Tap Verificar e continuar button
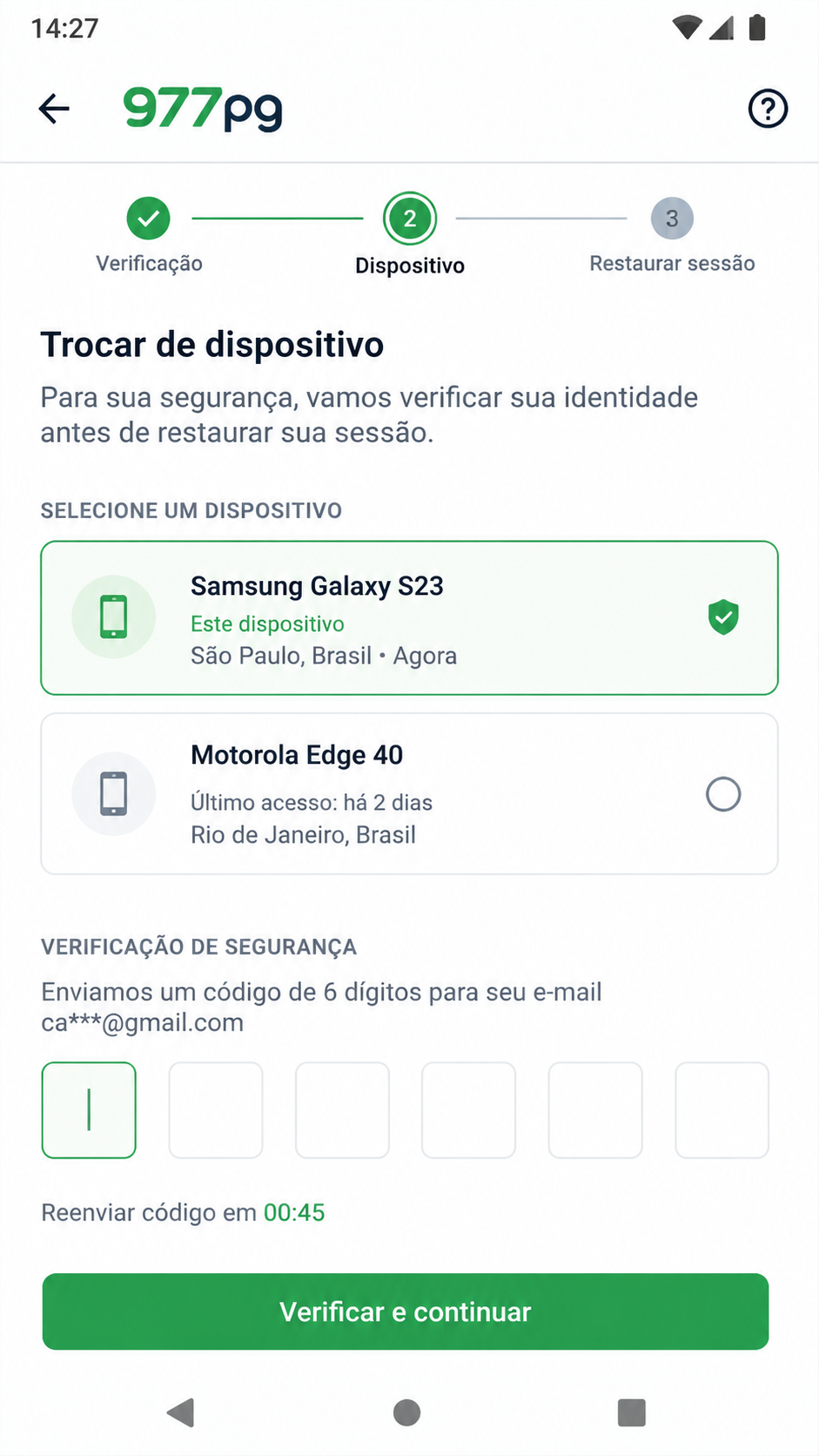 [406, 1311]
